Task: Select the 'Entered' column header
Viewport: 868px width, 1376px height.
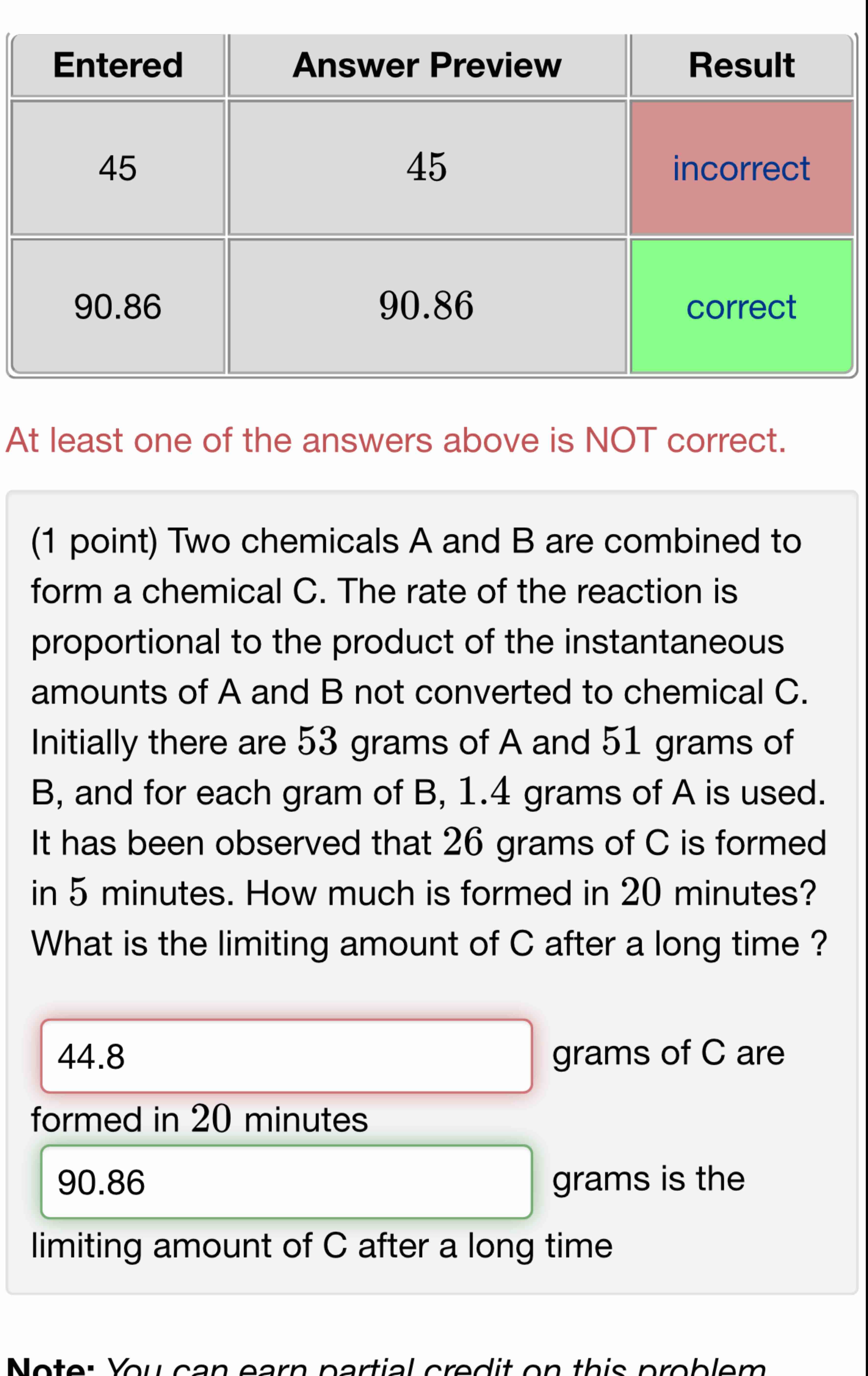Action: tap(118, 65)
